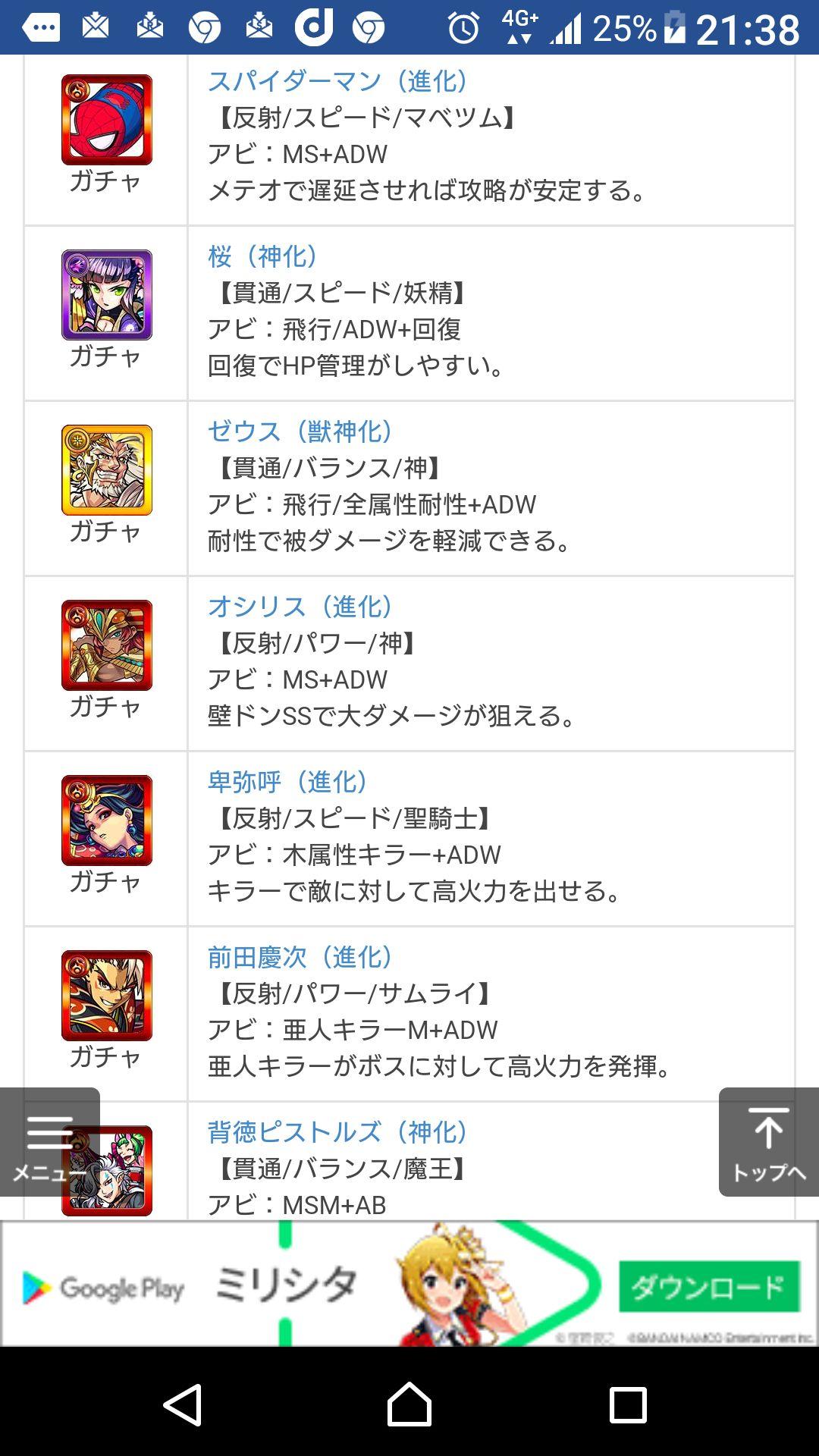Image resolution: width=819 pixels, height=1456 pixels.
Task: Jump back up with トップへ button
Action: coord(768,1142)
